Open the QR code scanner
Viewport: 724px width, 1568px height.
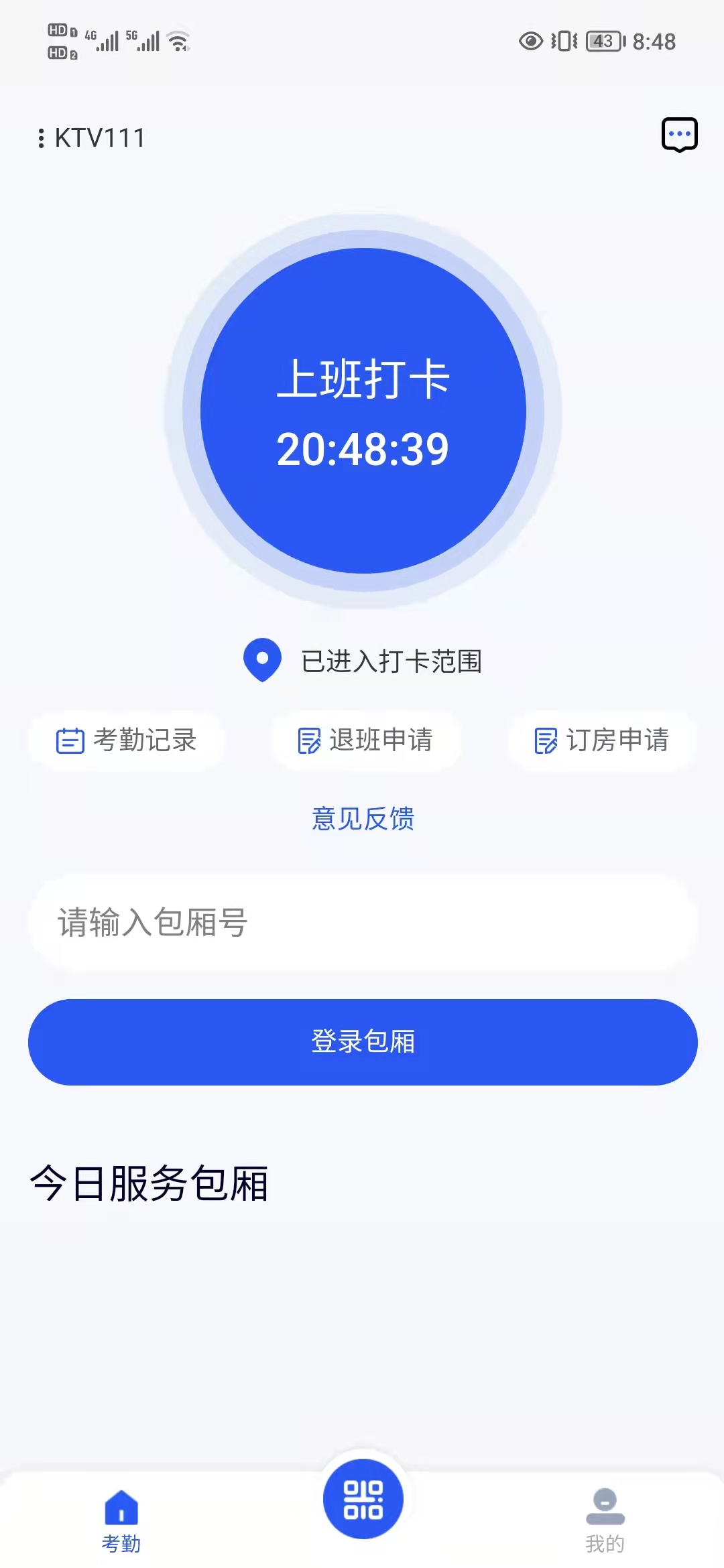tap(363, 1499)
